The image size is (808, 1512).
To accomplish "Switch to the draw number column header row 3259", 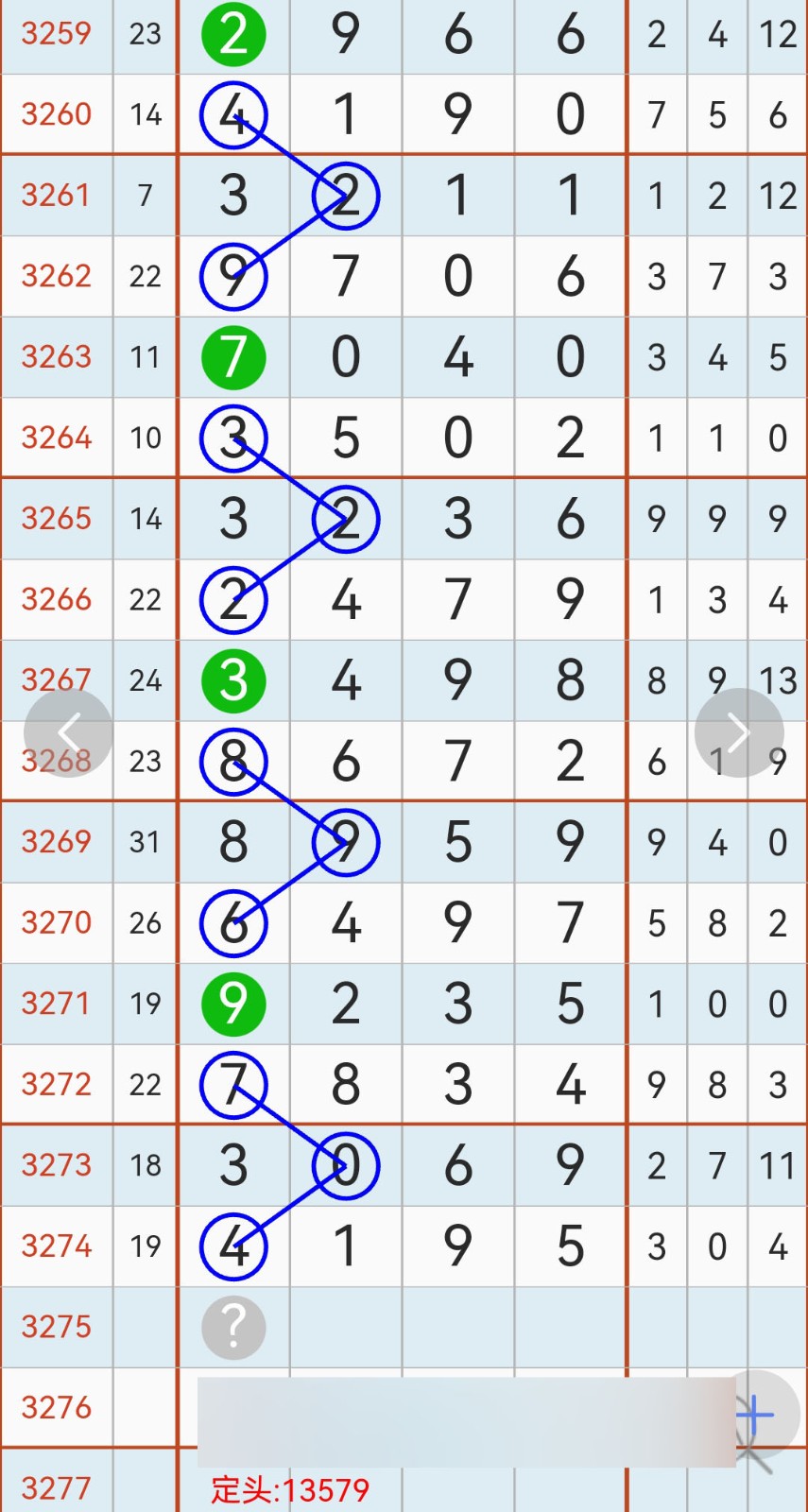I will (x=57, y=35).
